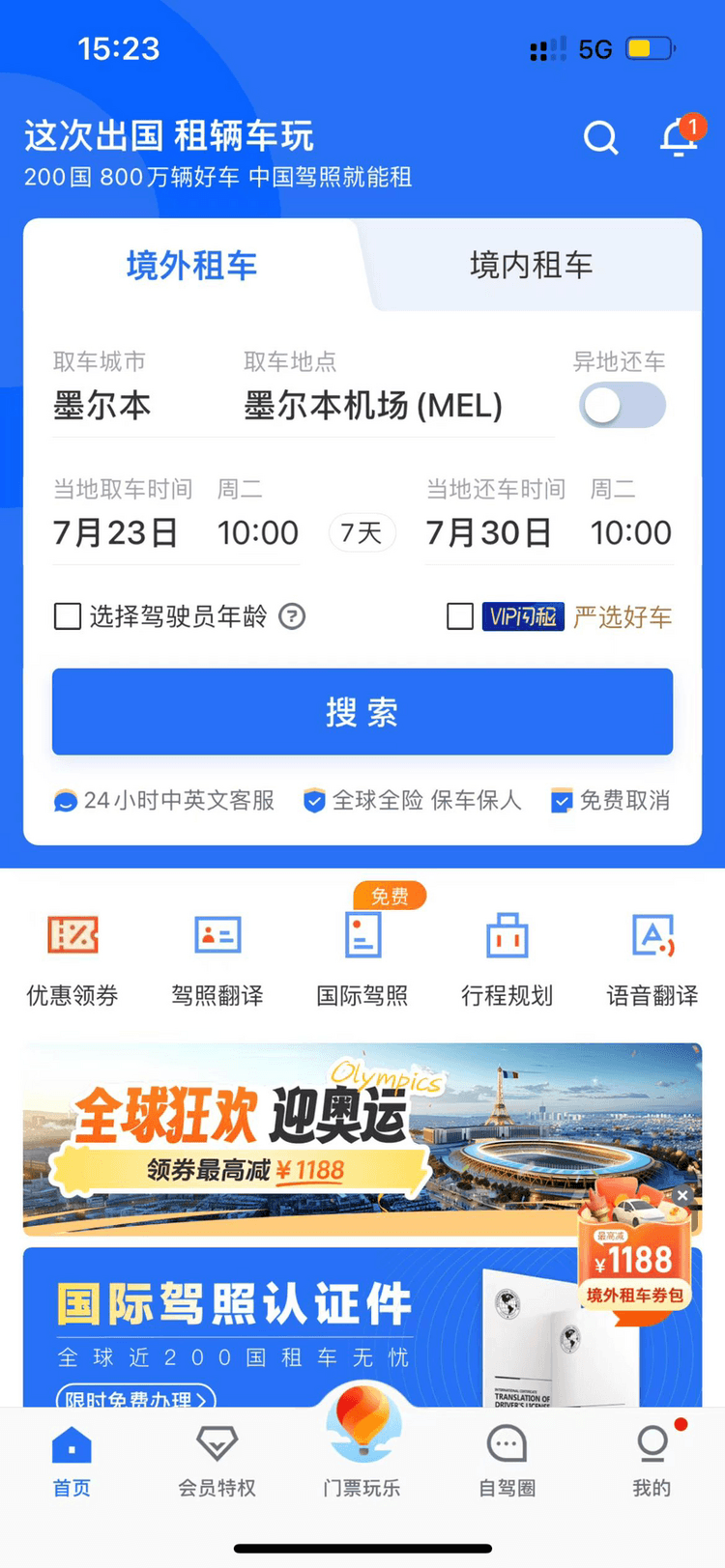
Task: Open the 全球狂欢 迎奥运 banner
Action: [x=290, y=1138]
